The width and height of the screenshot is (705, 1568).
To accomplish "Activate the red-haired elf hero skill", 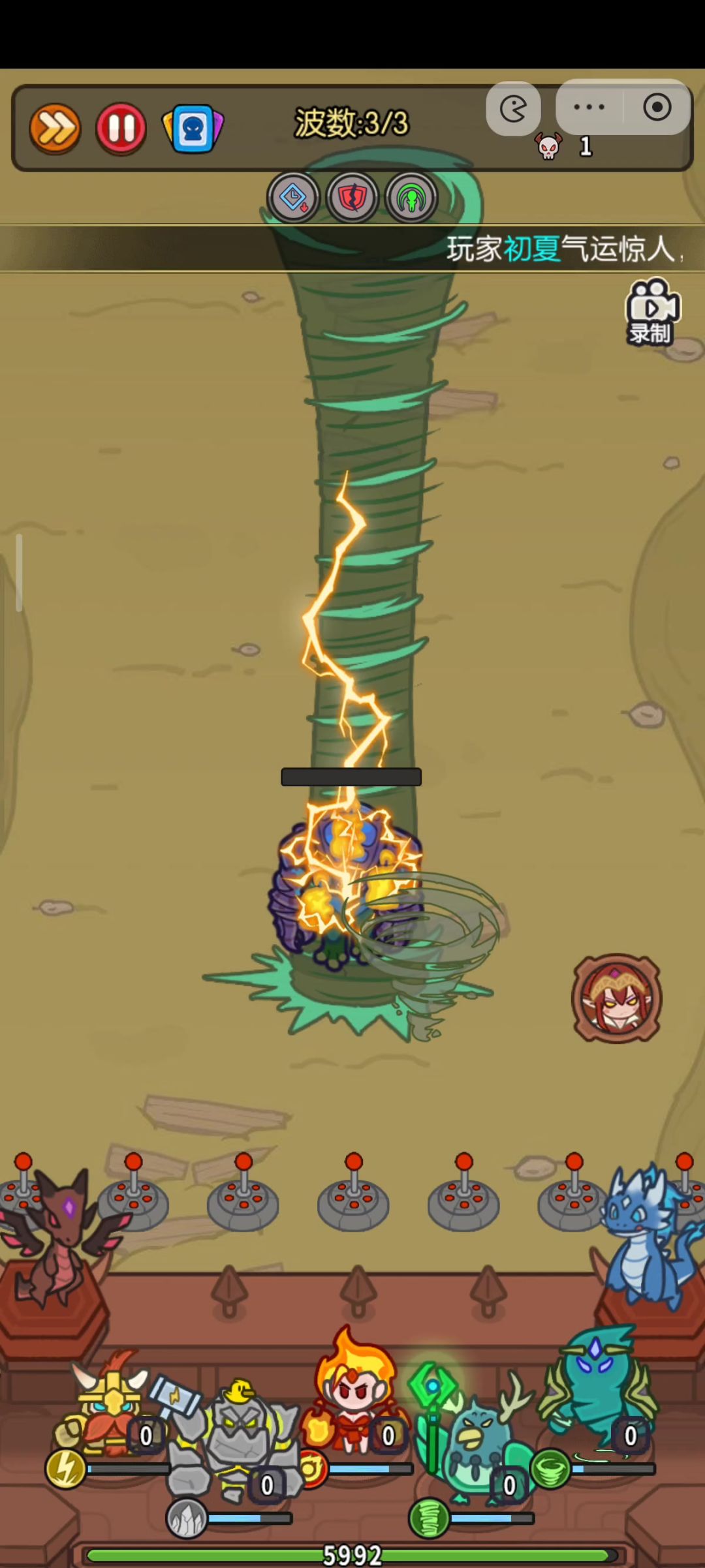I will tap(617, 998).
